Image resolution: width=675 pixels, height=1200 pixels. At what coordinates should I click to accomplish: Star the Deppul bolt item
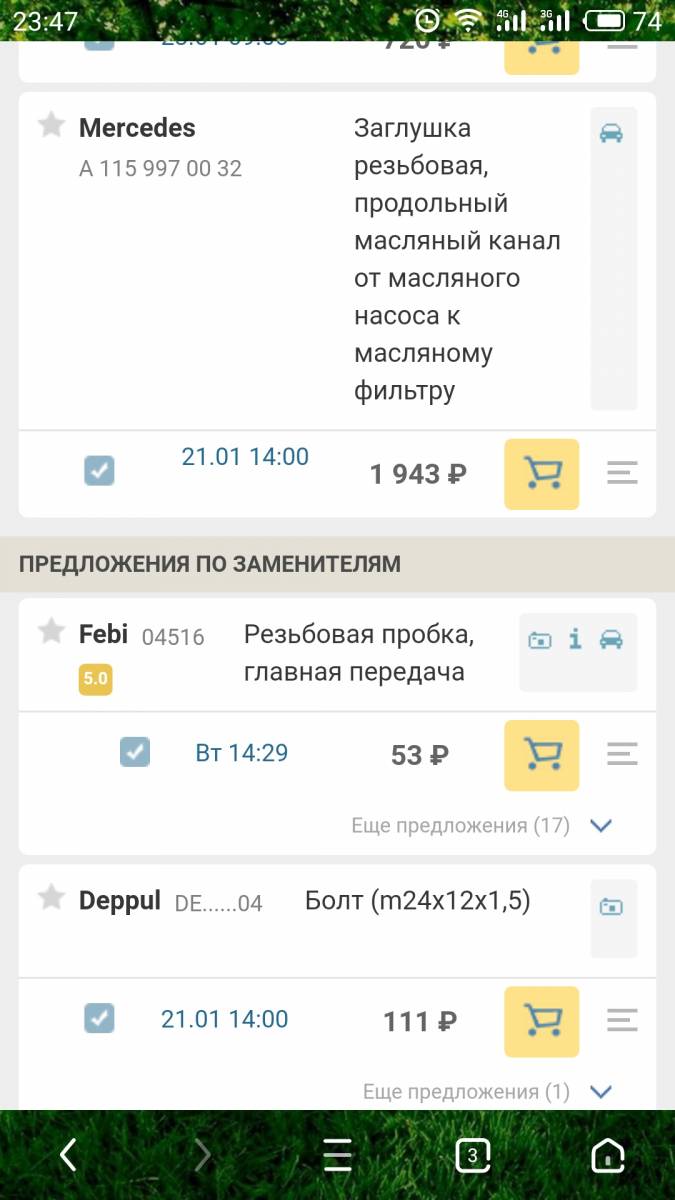51,897
